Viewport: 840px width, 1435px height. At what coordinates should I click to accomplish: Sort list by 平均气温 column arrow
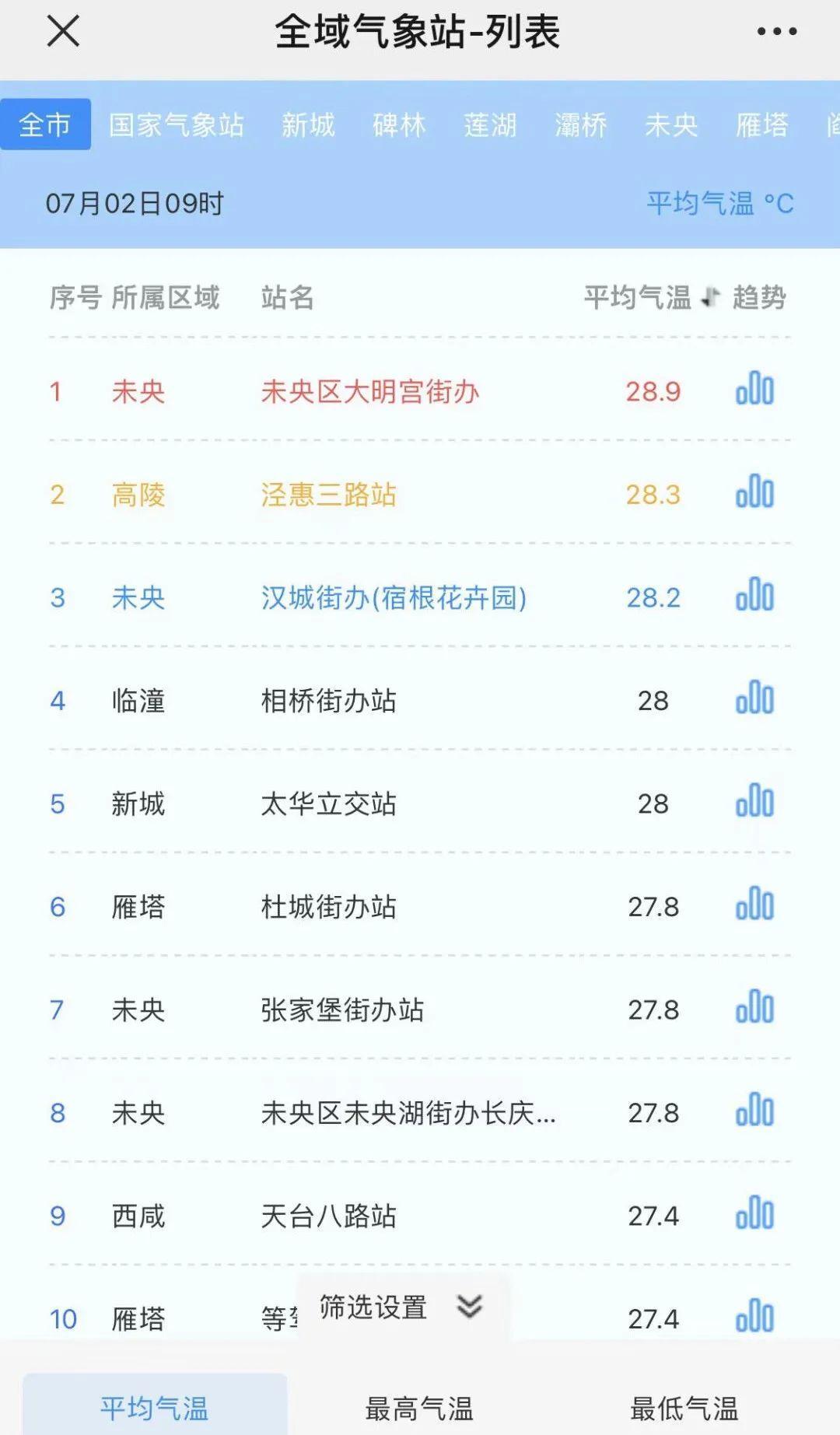[710, 297]
